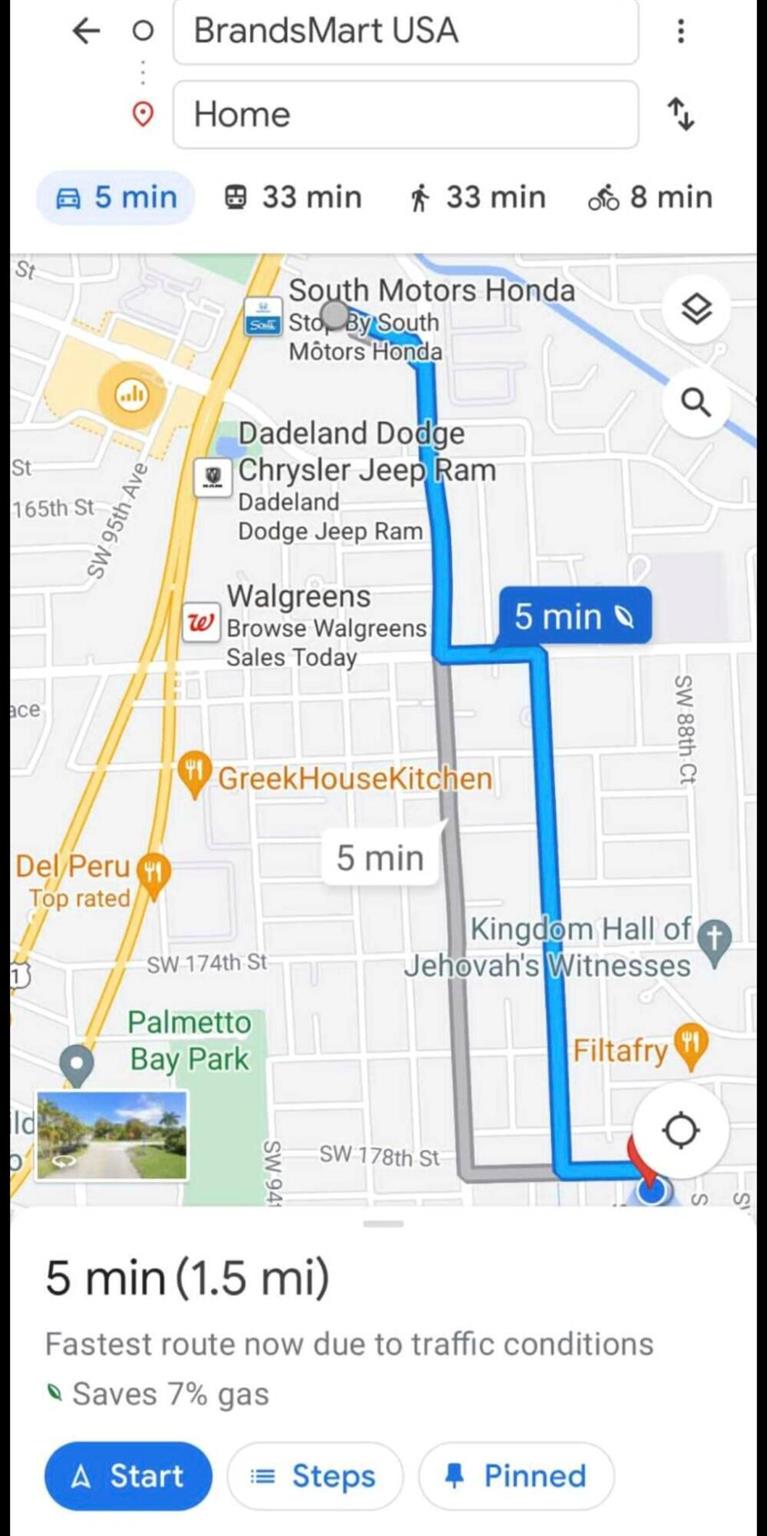Switch to the 8 min cycling mode
The width and height of the screenshot is (767, 1536).
[650, 197]
